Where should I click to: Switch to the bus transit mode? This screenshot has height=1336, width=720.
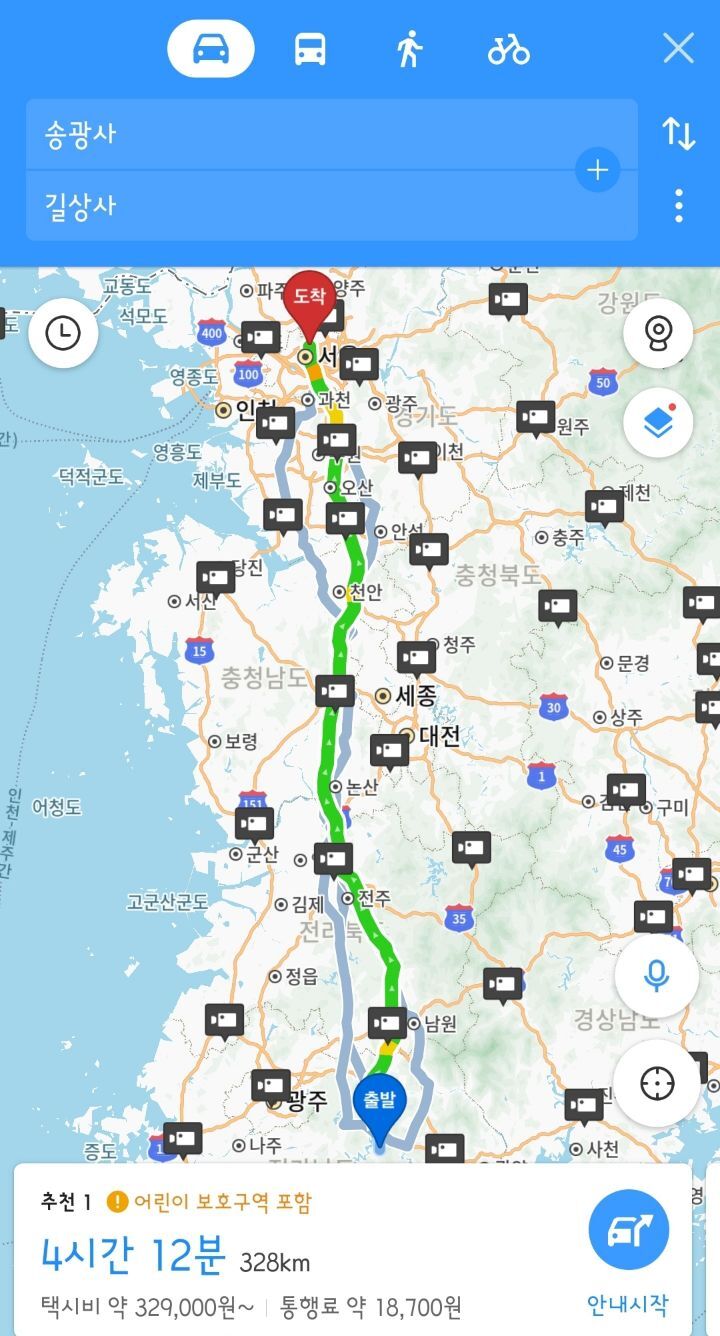tap(310, 48)
